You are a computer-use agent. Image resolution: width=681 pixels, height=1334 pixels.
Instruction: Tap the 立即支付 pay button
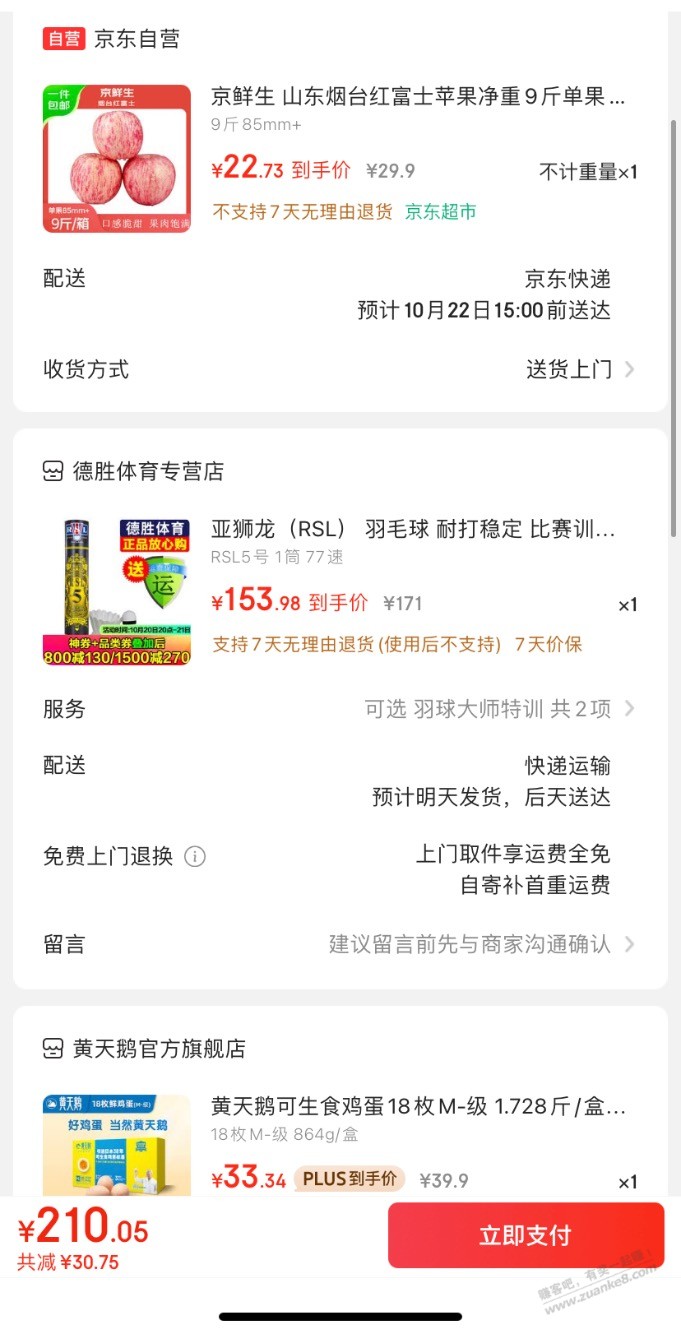point(525,1235)
